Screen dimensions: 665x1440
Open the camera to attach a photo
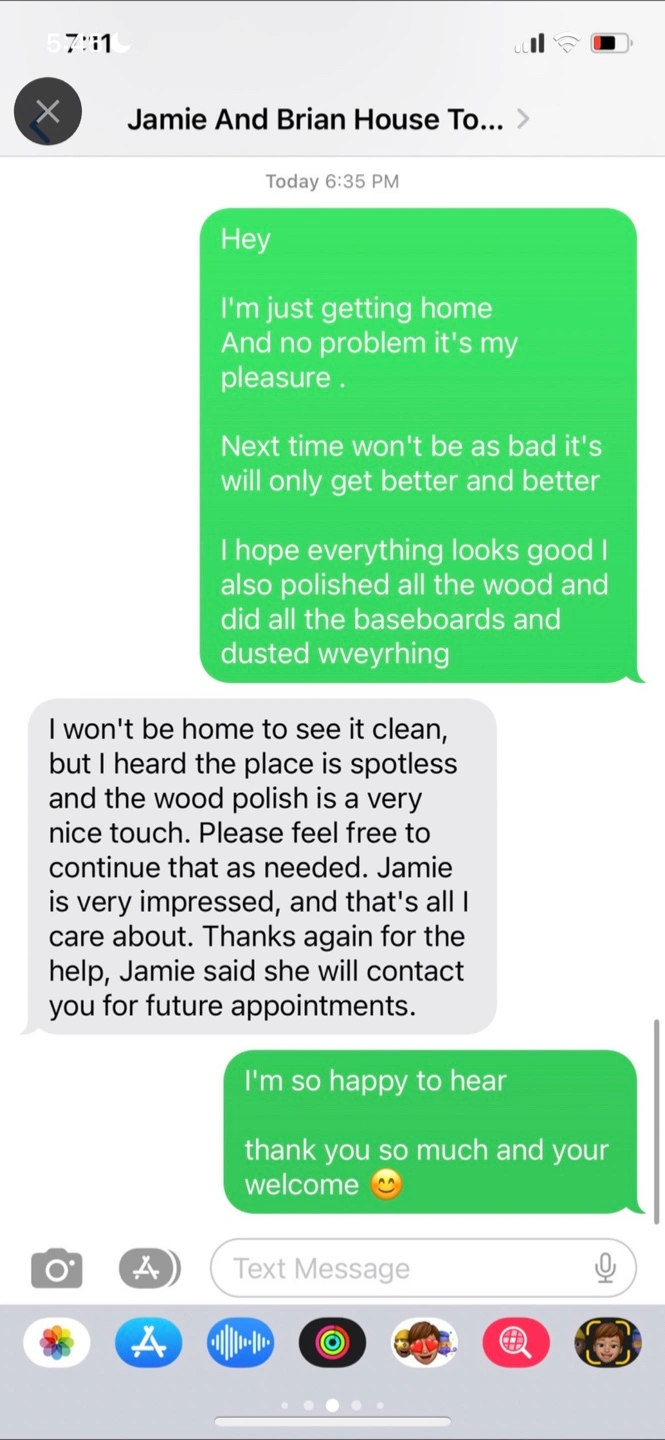(56, 1270)
